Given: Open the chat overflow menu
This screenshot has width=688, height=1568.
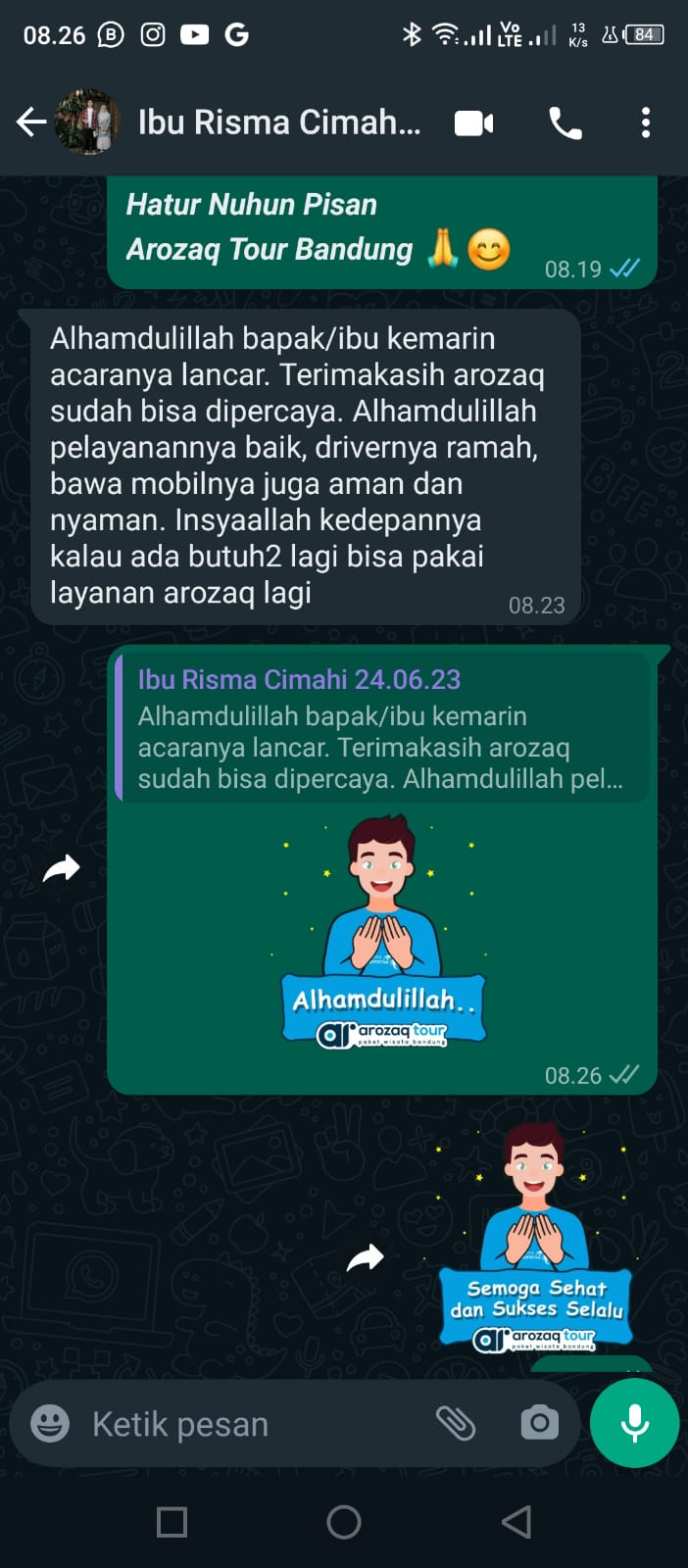Looking at the screenshot, I should click(645, 123).
